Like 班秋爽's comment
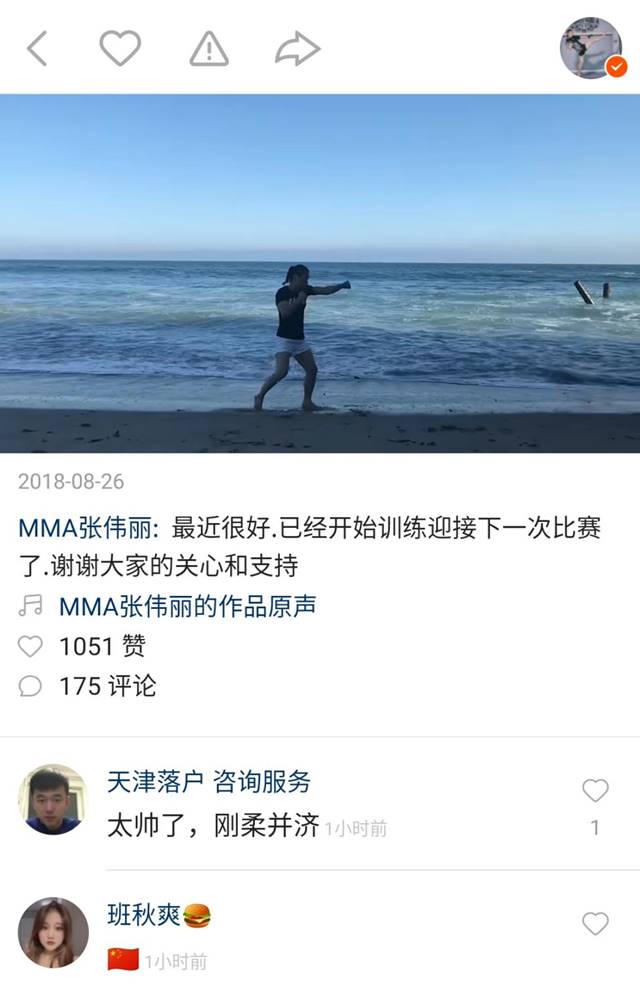The height and width of the screenshot is (998, 640). (x=595, y=924)
